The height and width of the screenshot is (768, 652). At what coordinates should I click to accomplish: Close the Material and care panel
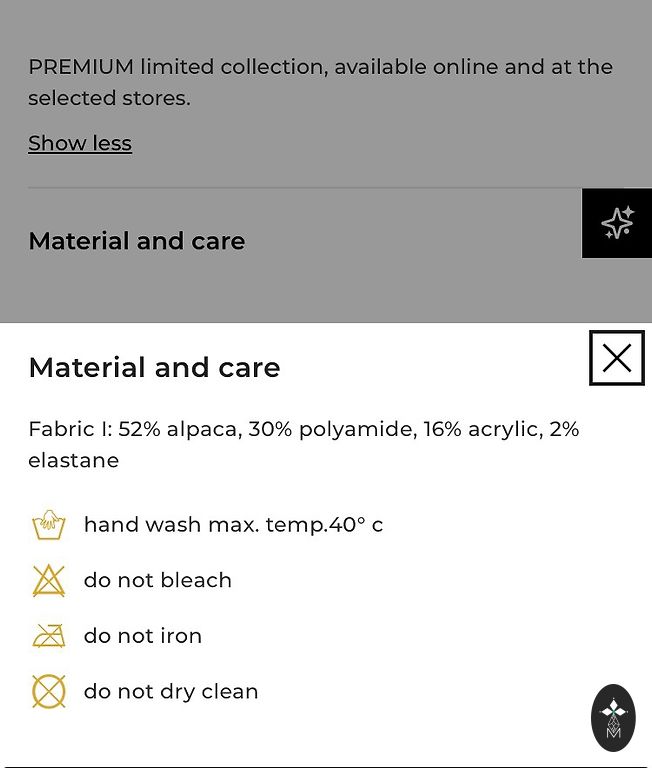click(x=616, y=358)
